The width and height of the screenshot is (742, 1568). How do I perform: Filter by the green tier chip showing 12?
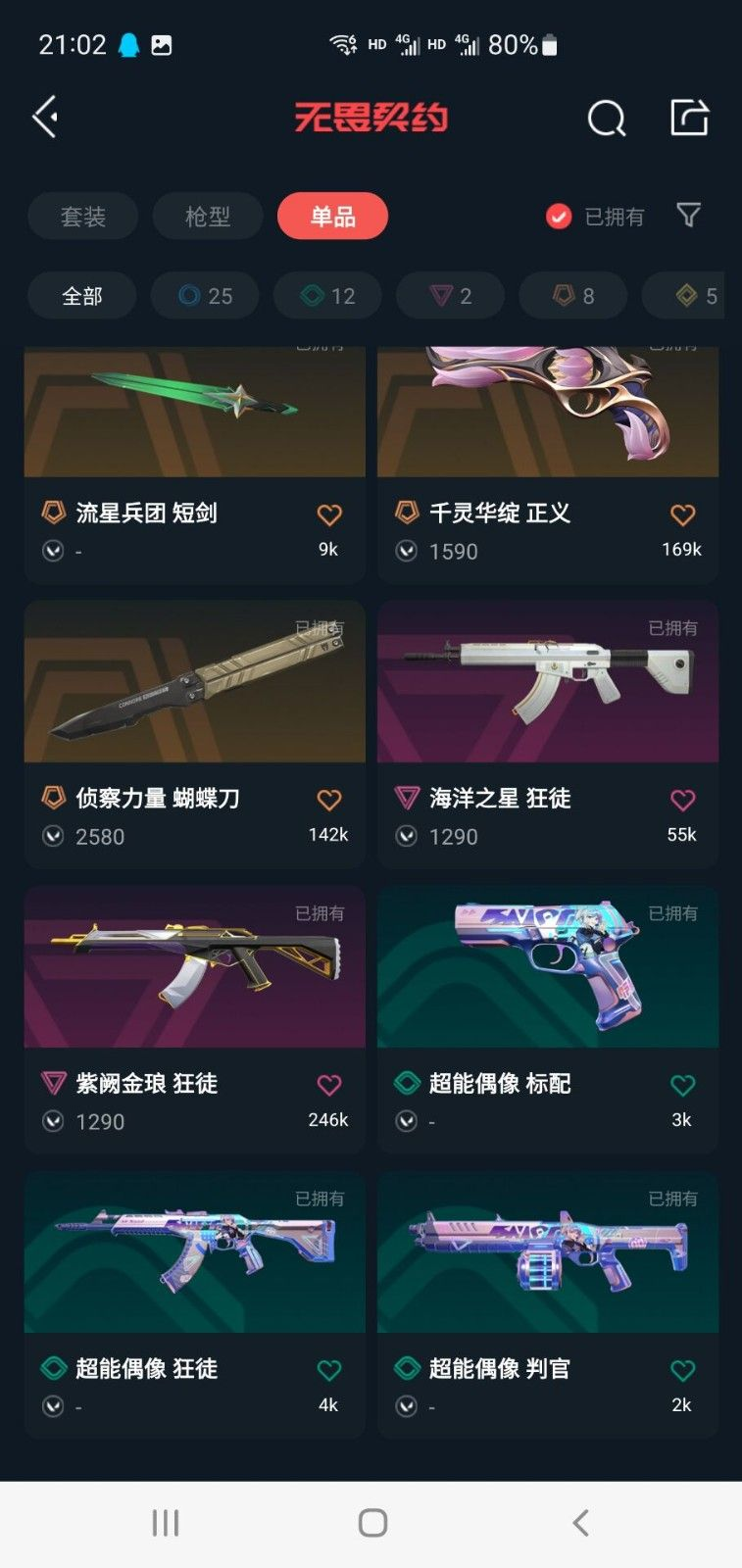pyautogui.click(x=327, y=296)
